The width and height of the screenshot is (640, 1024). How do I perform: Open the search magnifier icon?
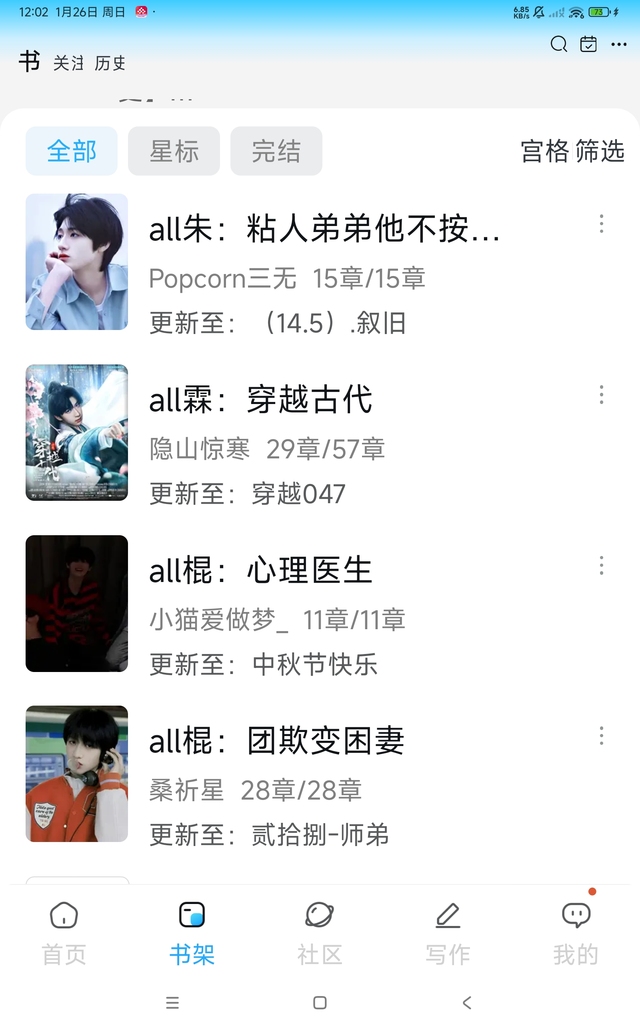click(559, 44)
